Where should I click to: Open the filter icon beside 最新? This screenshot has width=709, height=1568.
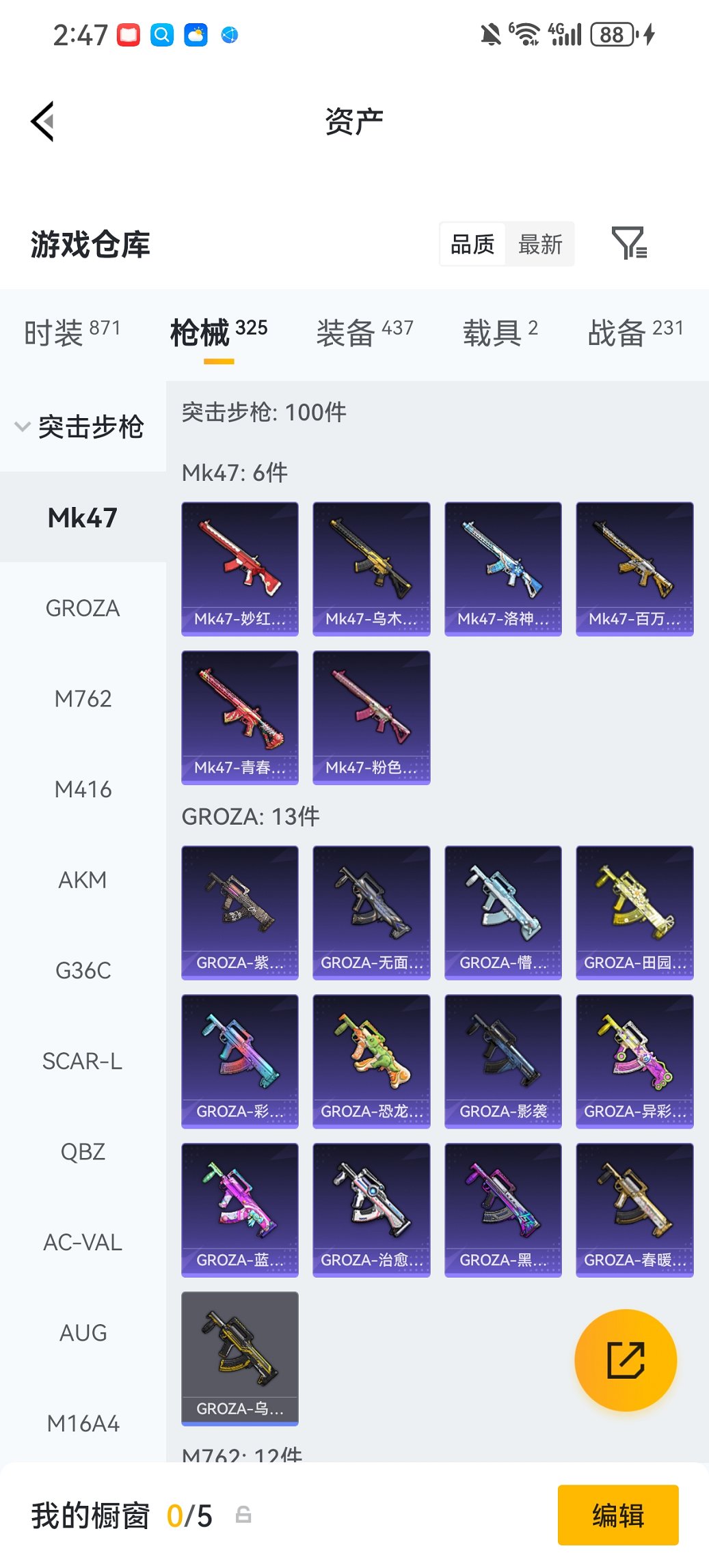click(628, 244)
